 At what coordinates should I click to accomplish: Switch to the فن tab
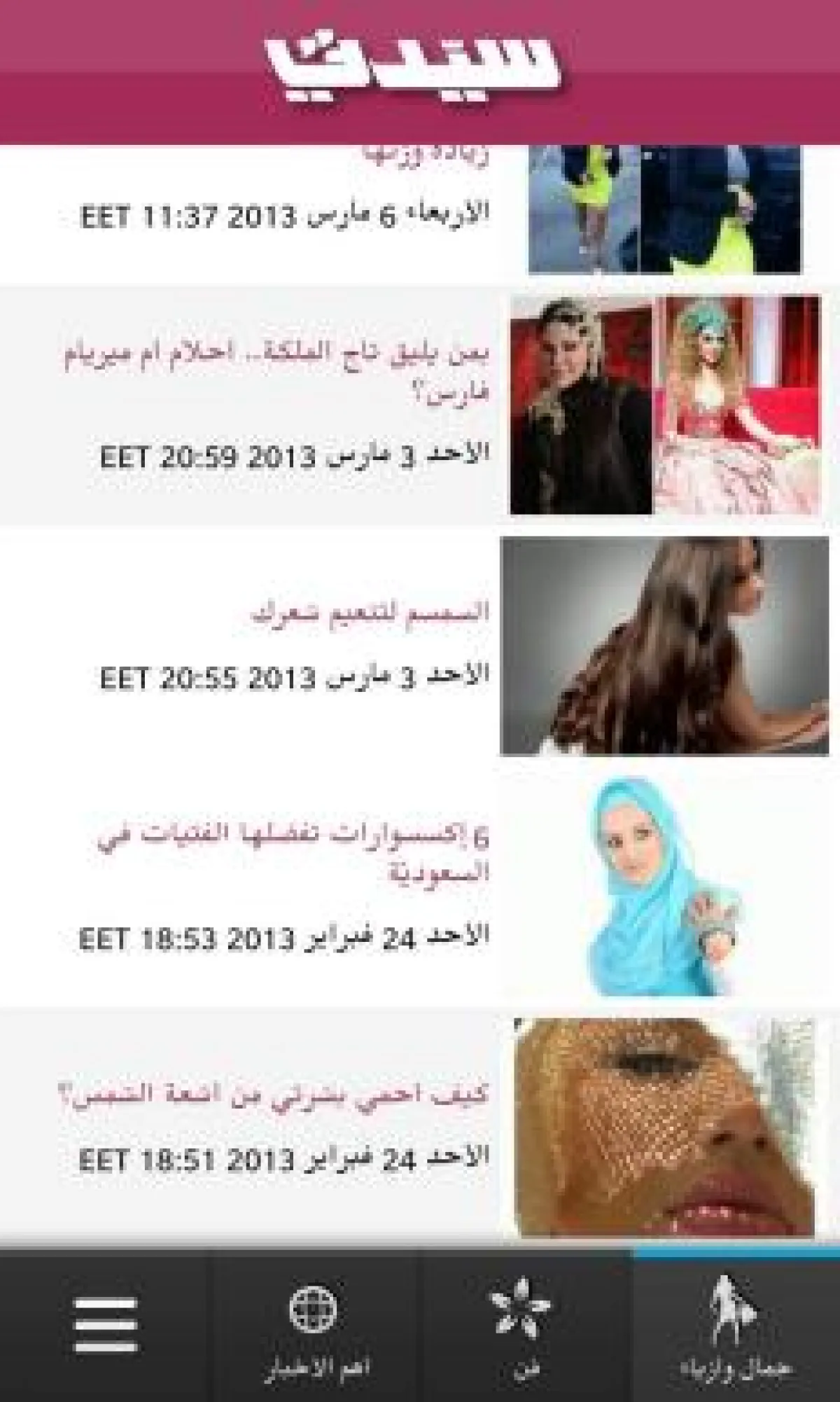pos(526,1327)
